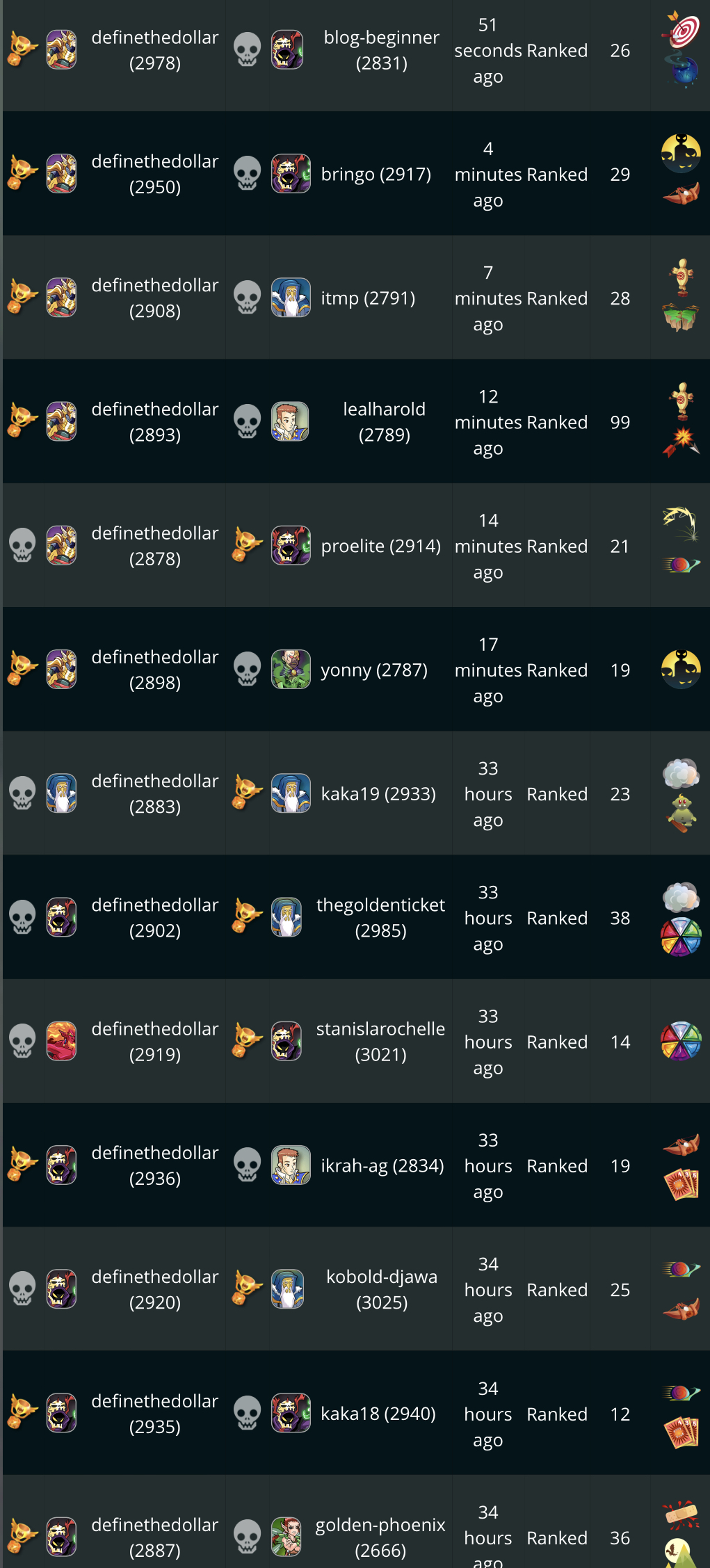Viewport: 710px width, 1568px height.
Task: View the battle against golden-phoenix
Action: tap(380, 1537)
